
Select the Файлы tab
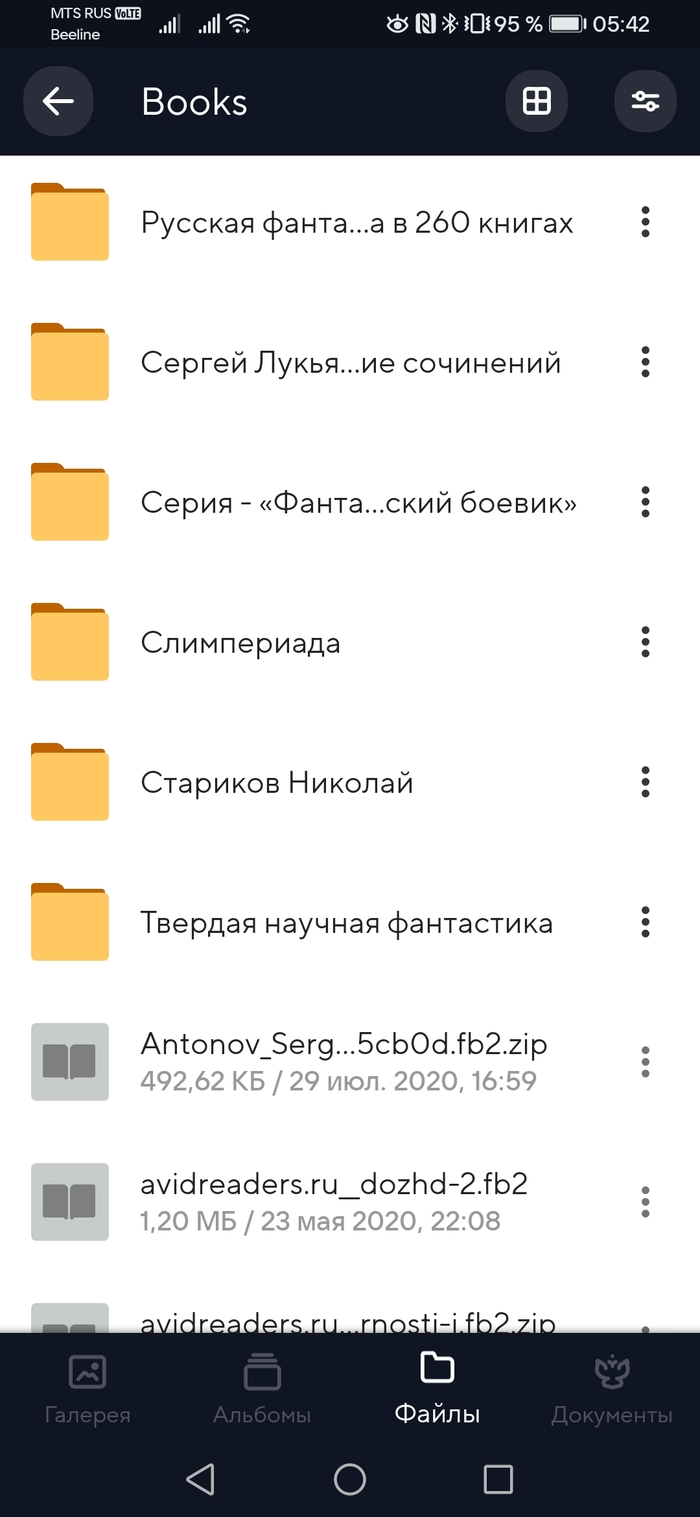[x=437, y=1388]
